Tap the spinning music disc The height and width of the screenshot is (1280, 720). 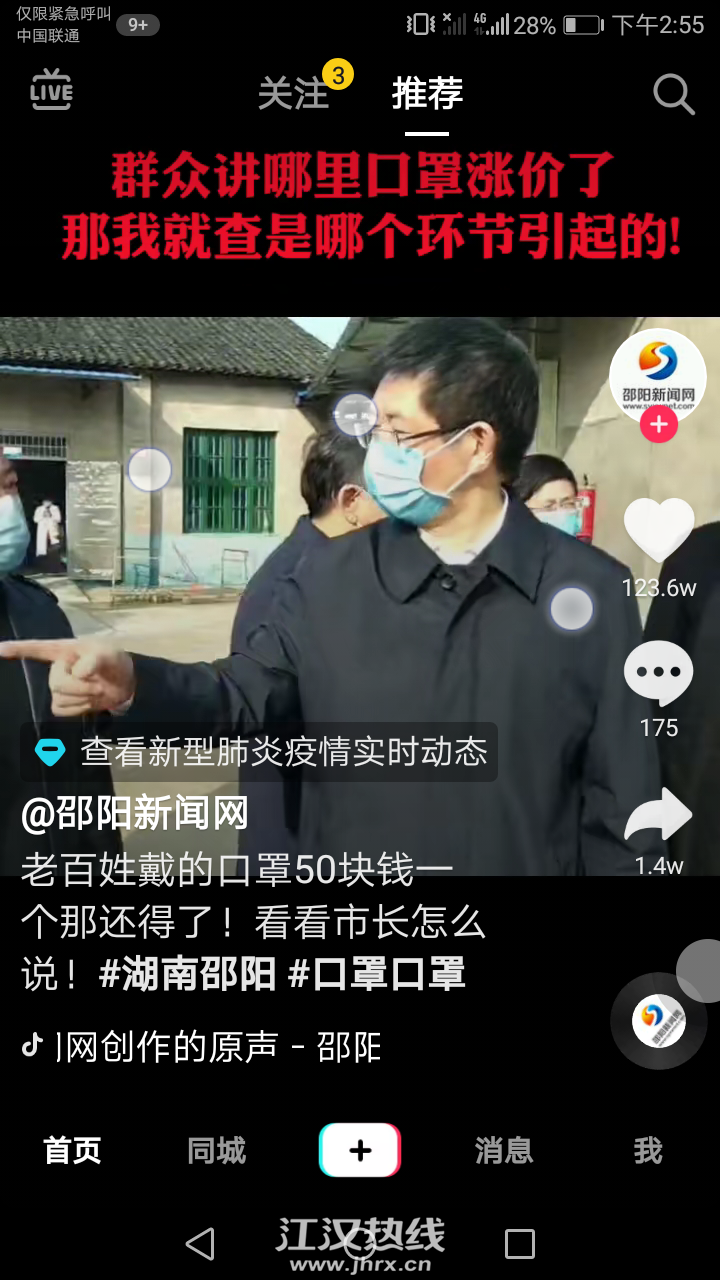pyautogui.click(x=658, y=1021)
